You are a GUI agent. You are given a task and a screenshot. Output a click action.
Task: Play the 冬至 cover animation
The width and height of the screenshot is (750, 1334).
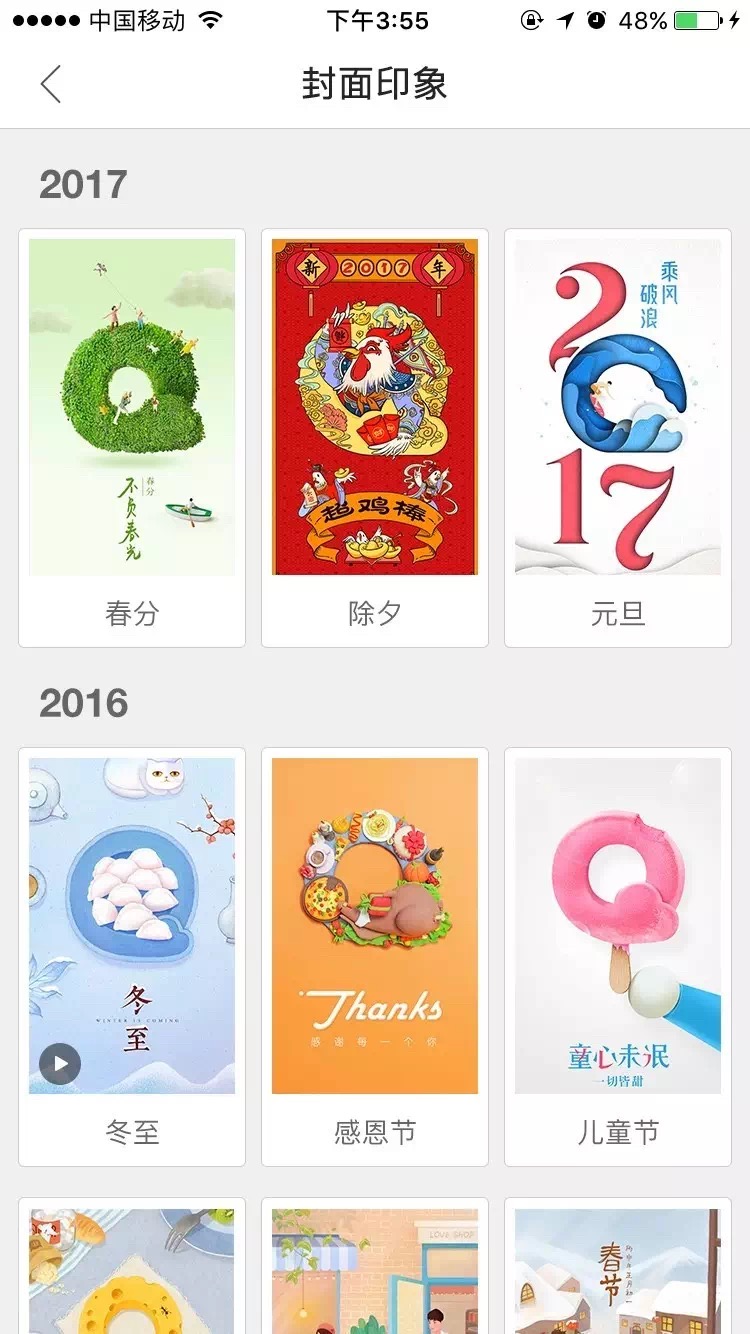tap(60, 1064)
